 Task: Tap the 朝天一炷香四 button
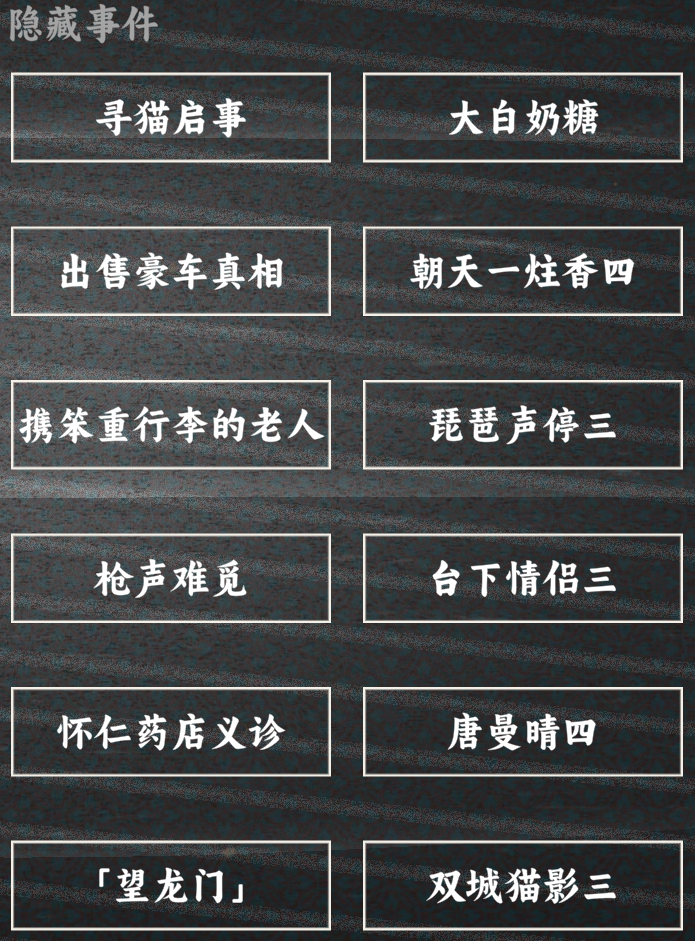pos(523,271)
